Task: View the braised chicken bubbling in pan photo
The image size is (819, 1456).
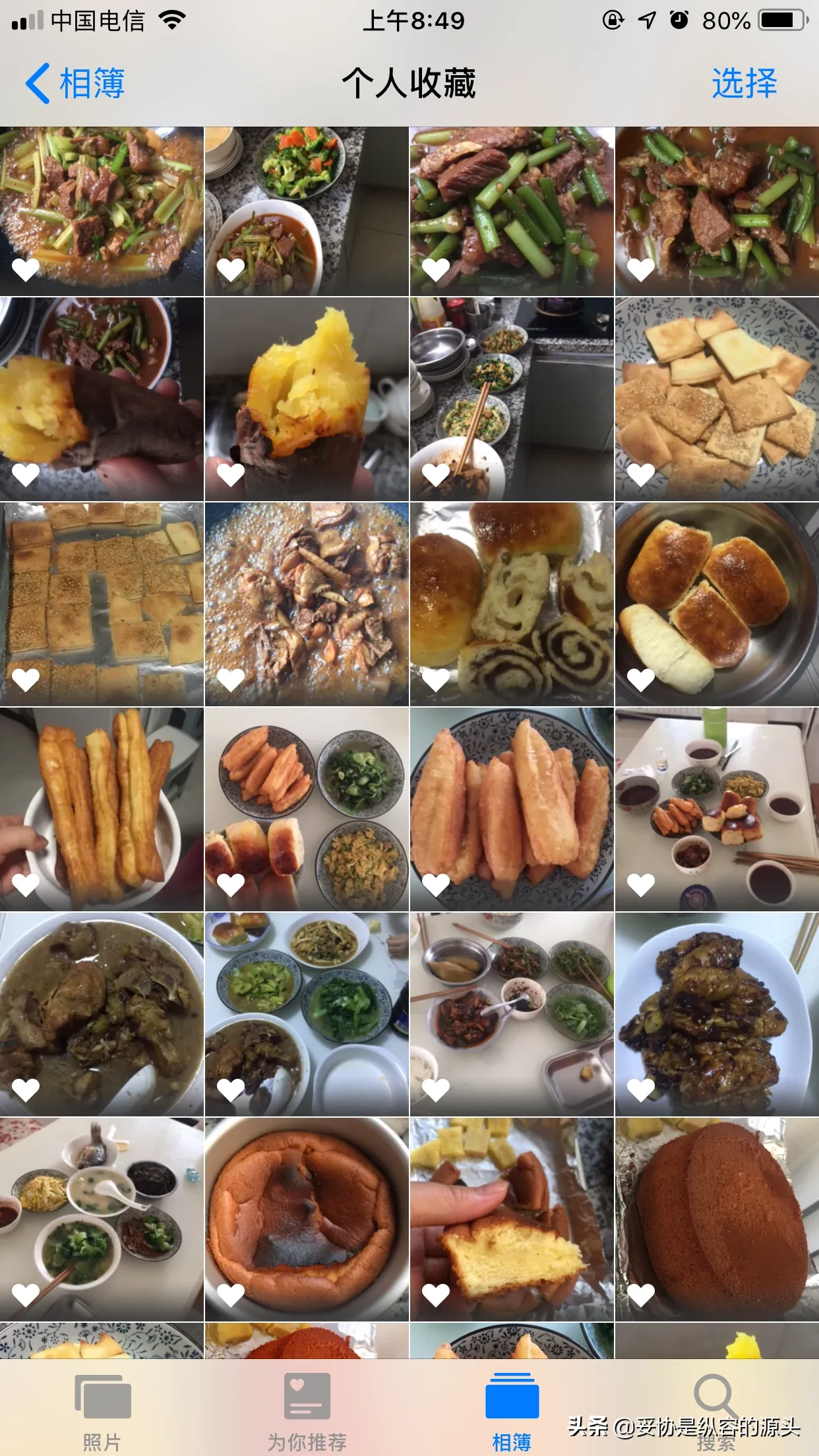Action: (307, 604)
